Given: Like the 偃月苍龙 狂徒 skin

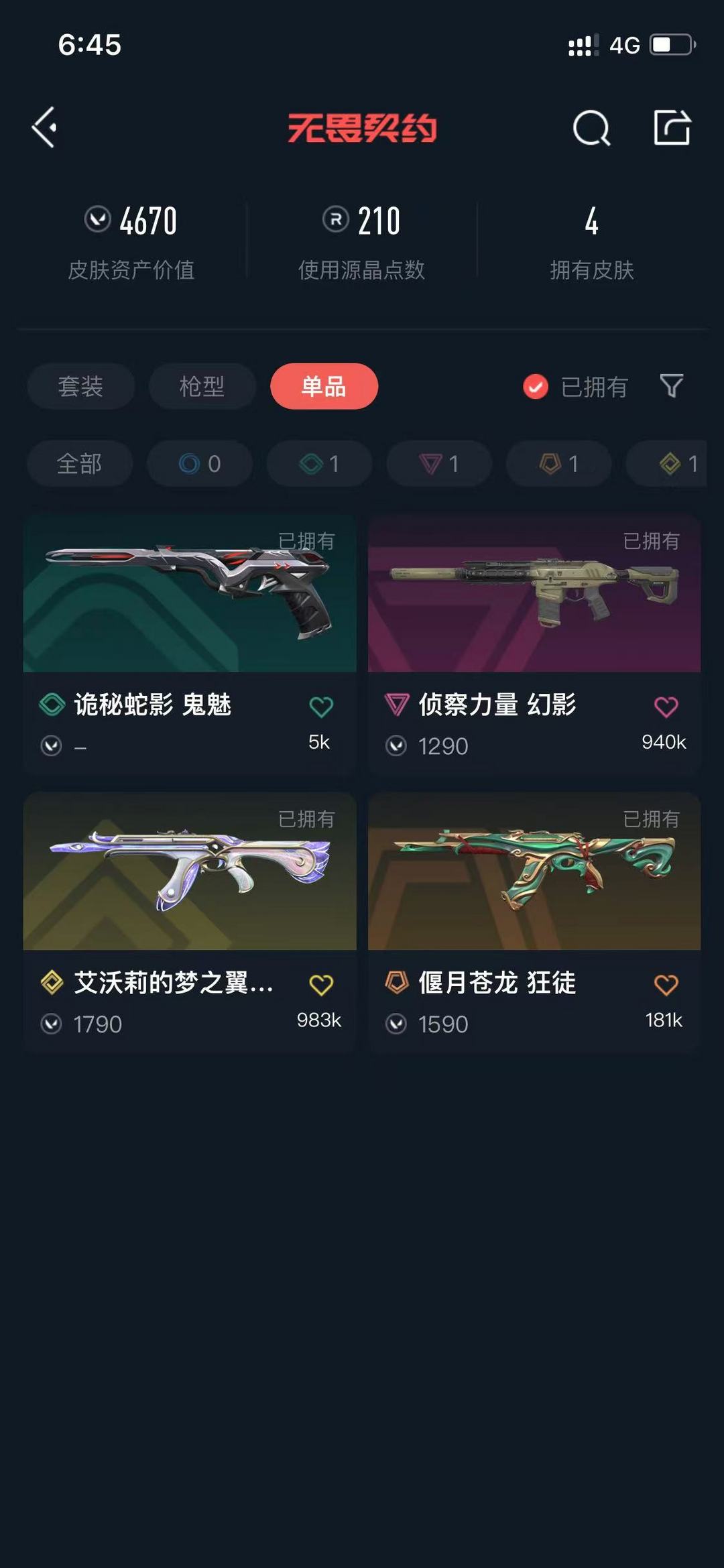Looking at the screenshot, I should [666, 985].
